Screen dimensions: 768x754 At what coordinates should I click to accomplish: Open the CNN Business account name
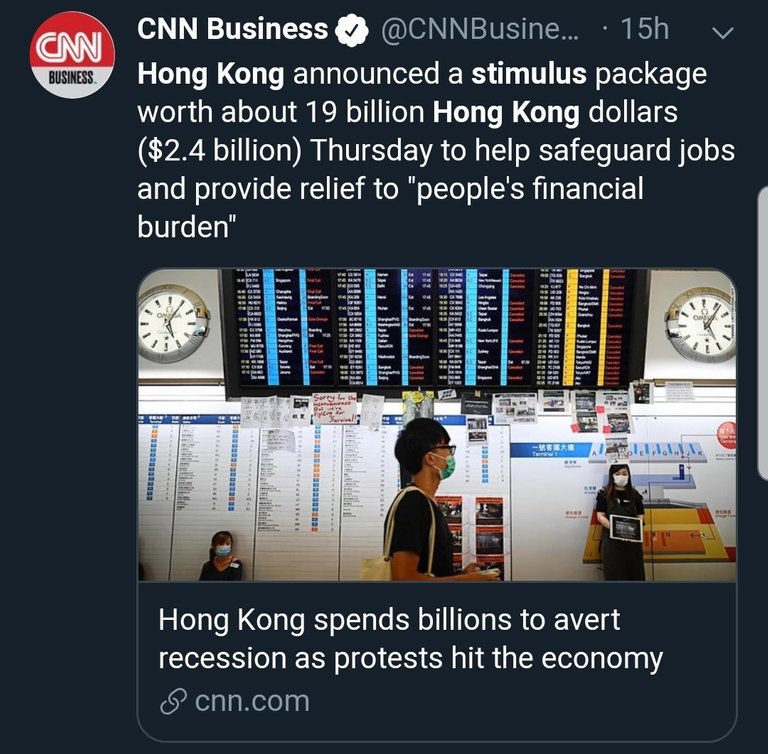pos(232,30)
